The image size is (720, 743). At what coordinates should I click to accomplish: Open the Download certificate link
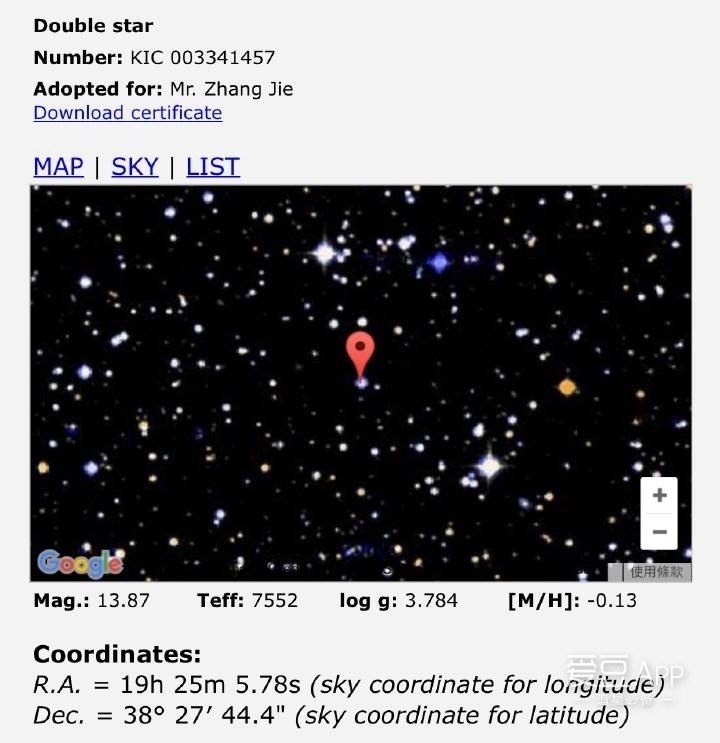point(127,113)
